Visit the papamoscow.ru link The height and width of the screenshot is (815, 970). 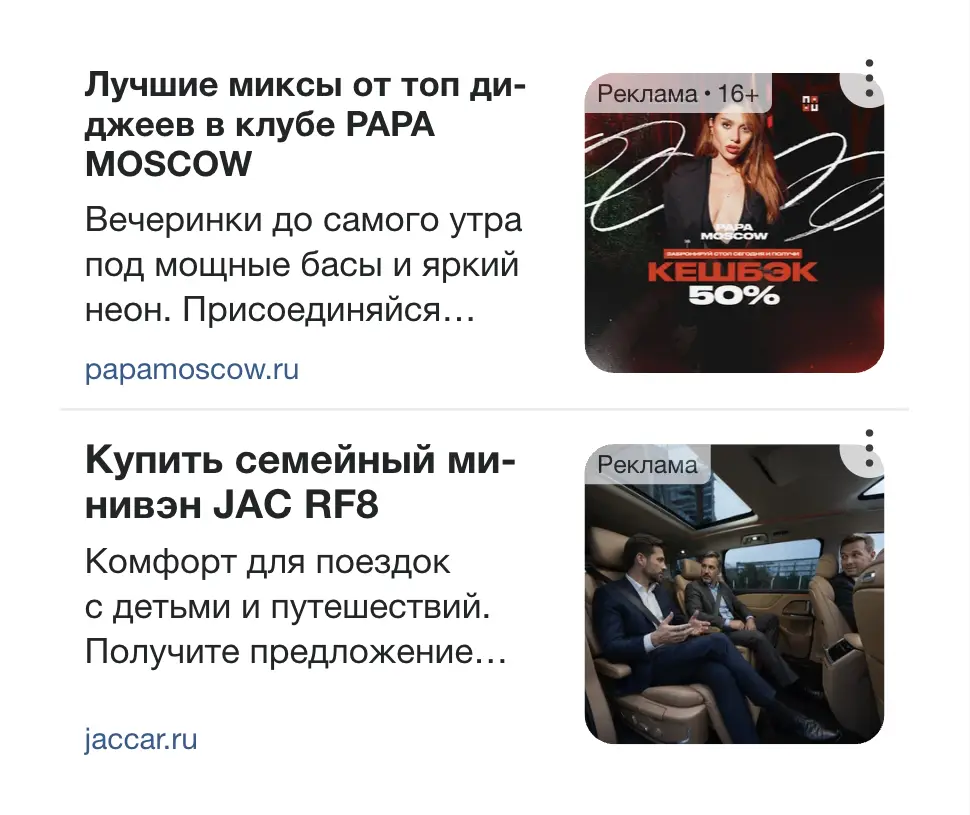pos(192,369)
